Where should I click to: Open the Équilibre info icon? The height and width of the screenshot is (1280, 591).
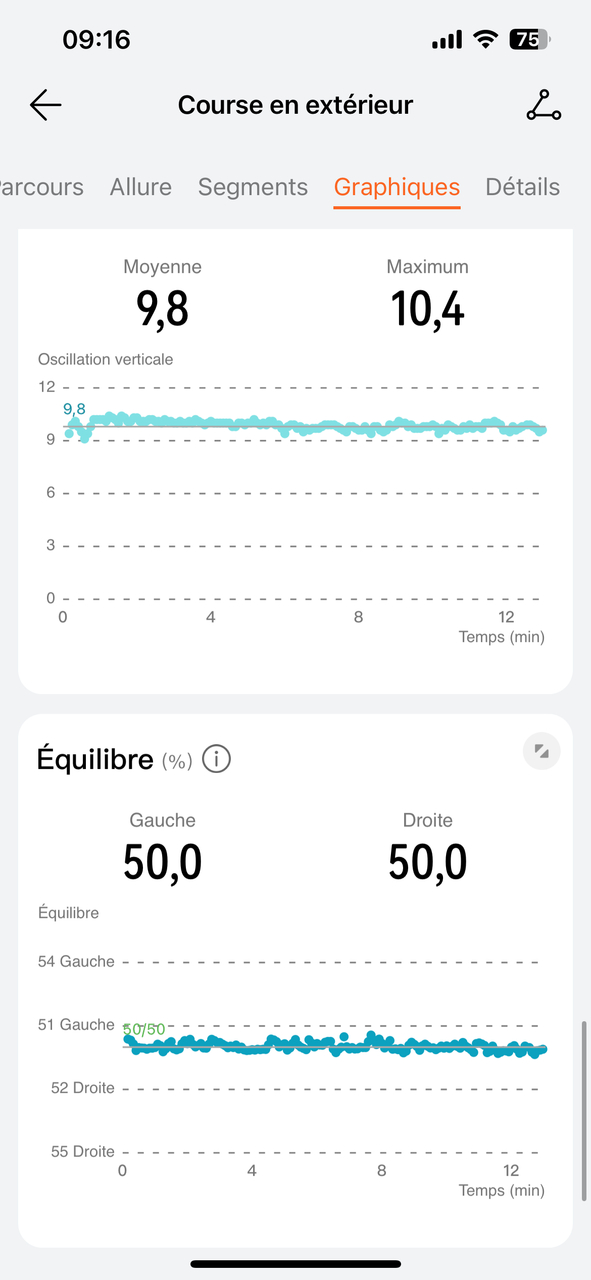tap(216, 760)
